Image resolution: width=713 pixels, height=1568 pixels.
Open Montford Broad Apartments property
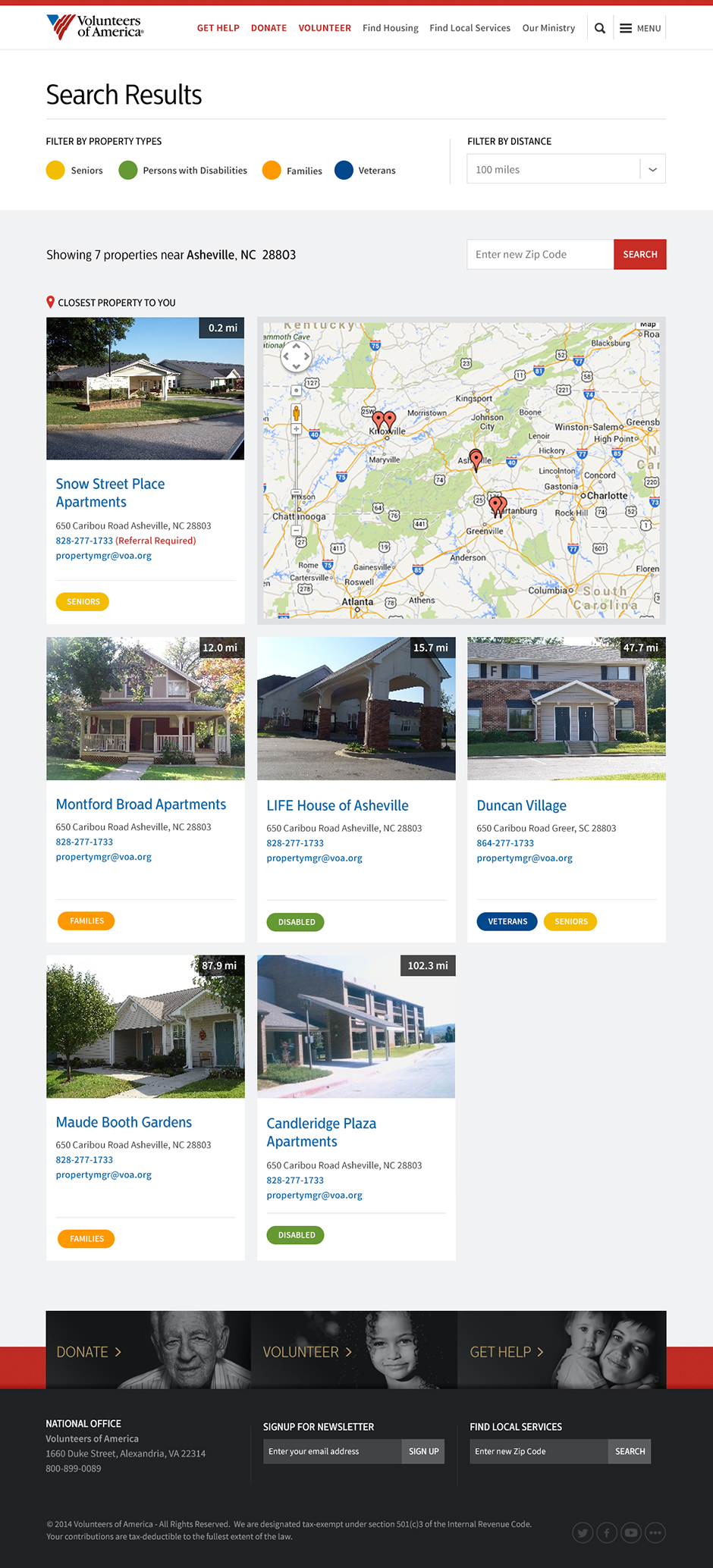click(141, 804)
